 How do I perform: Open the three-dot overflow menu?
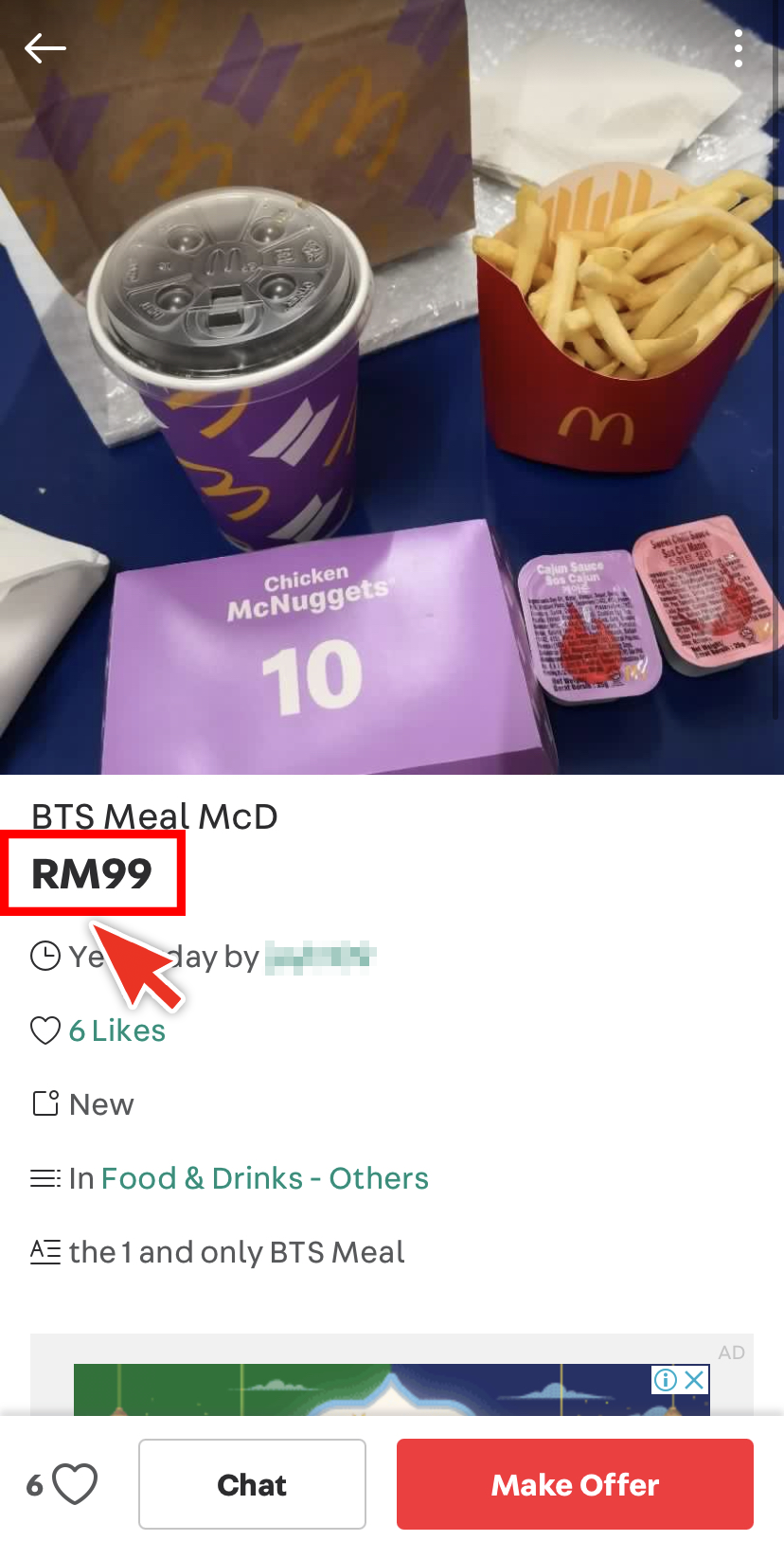739,48
